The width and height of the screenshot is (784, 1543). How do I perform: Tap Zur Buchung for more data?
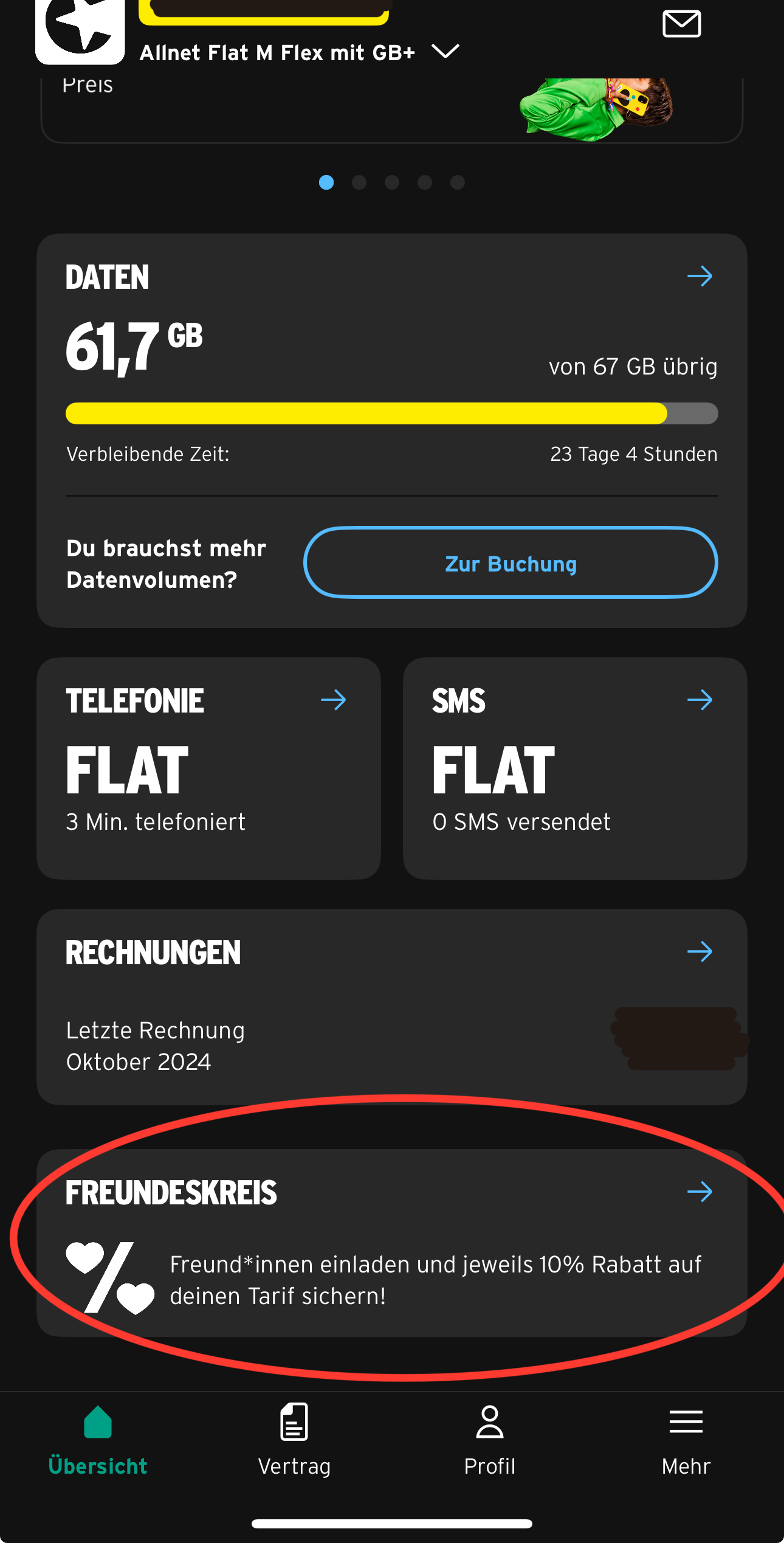tap(511, 563)
